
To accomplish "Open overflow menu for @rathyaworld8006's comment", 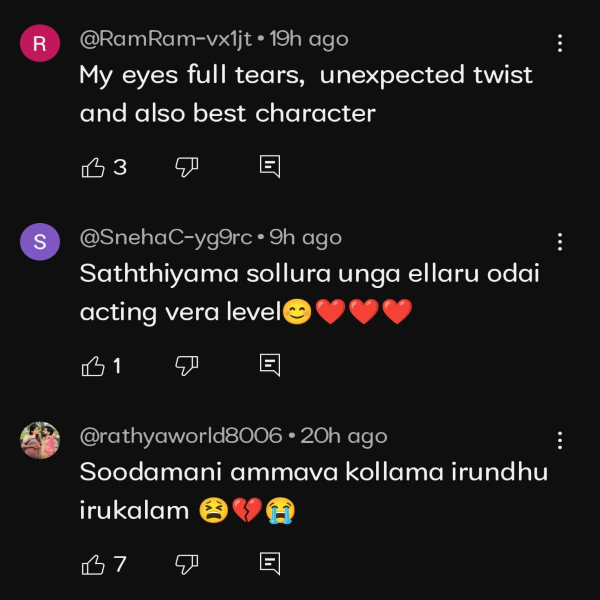I will point(559,440).
